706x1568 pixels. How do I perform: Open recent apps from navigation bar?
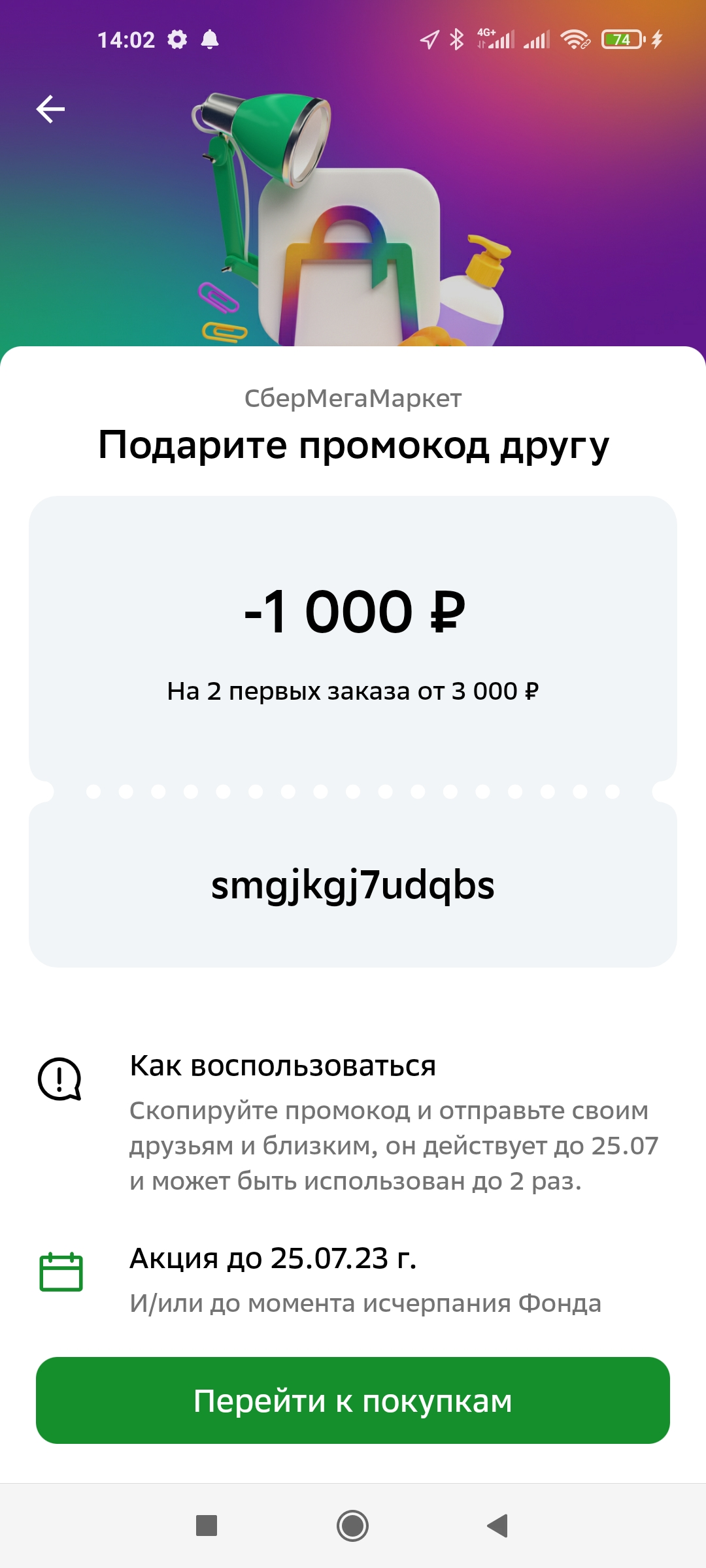(x=207, y=1526)
